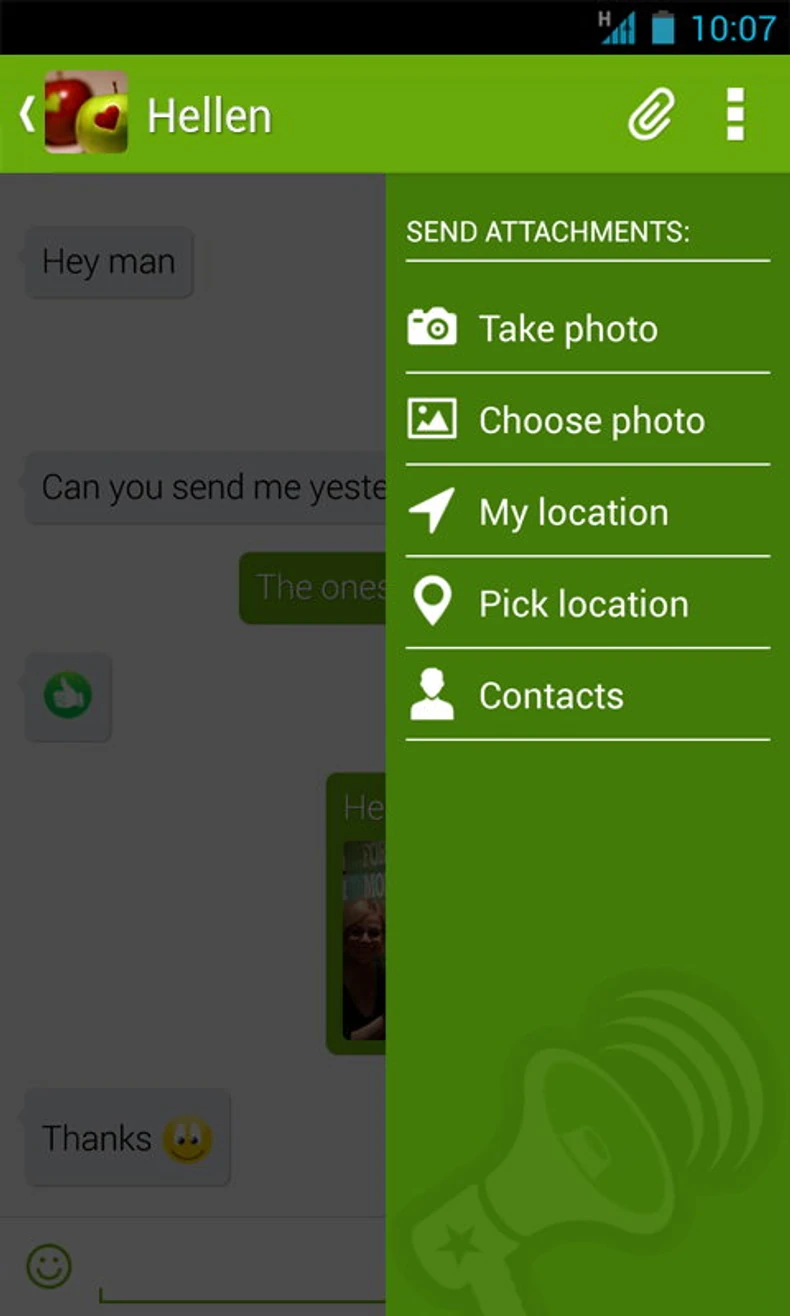Select Take photo
This screenshot has width=790, height=1316.
[587, 329]
